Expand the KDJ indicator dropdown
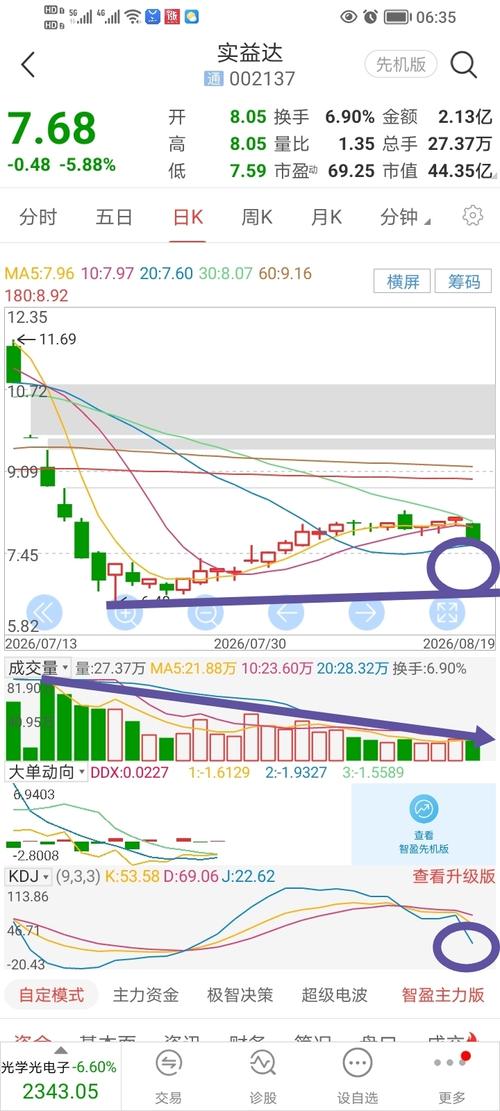The image size is (500, 1111). coord(28,876)
